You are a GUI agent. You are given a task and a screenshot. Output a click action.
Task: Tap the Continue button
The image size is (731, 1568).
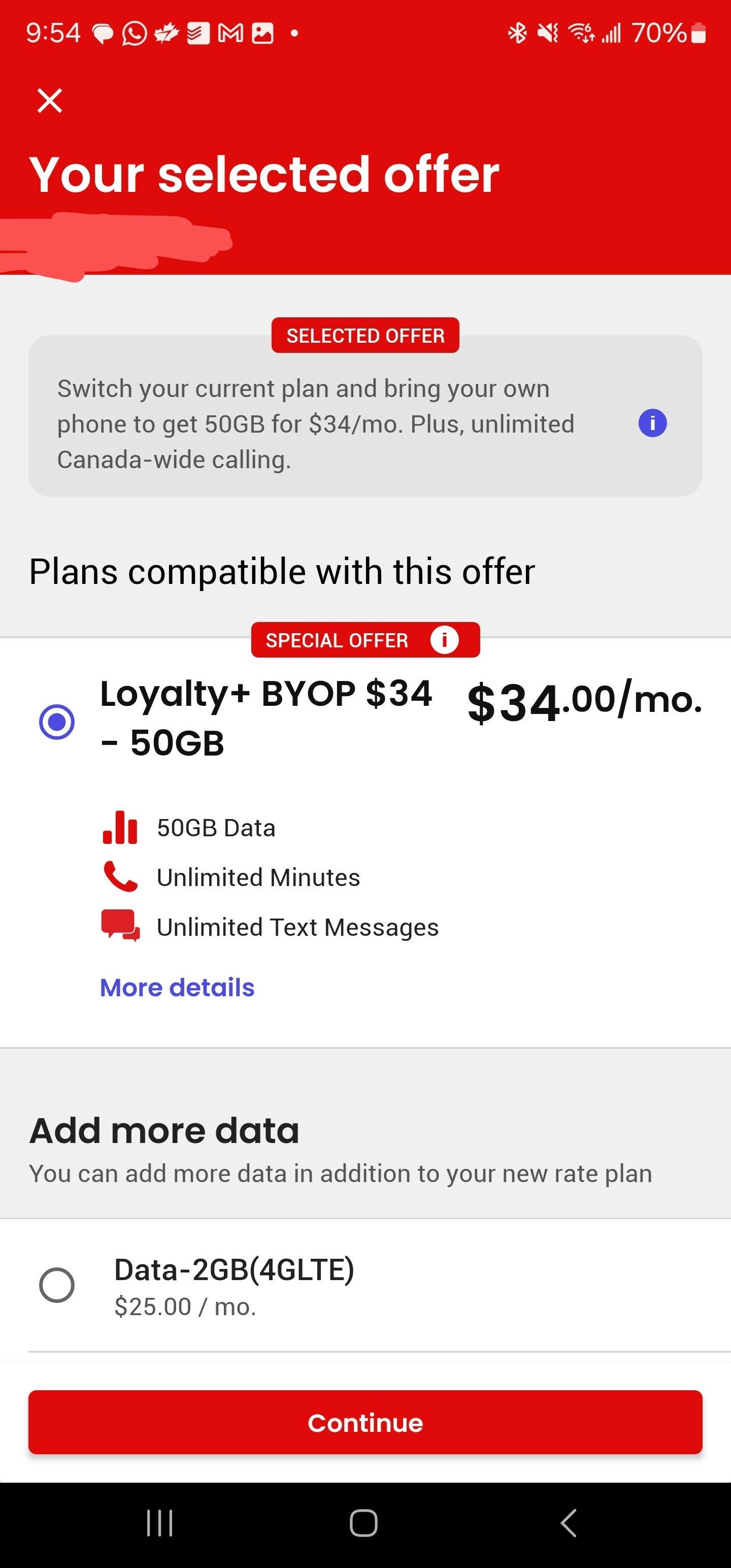click(365, 1422)
